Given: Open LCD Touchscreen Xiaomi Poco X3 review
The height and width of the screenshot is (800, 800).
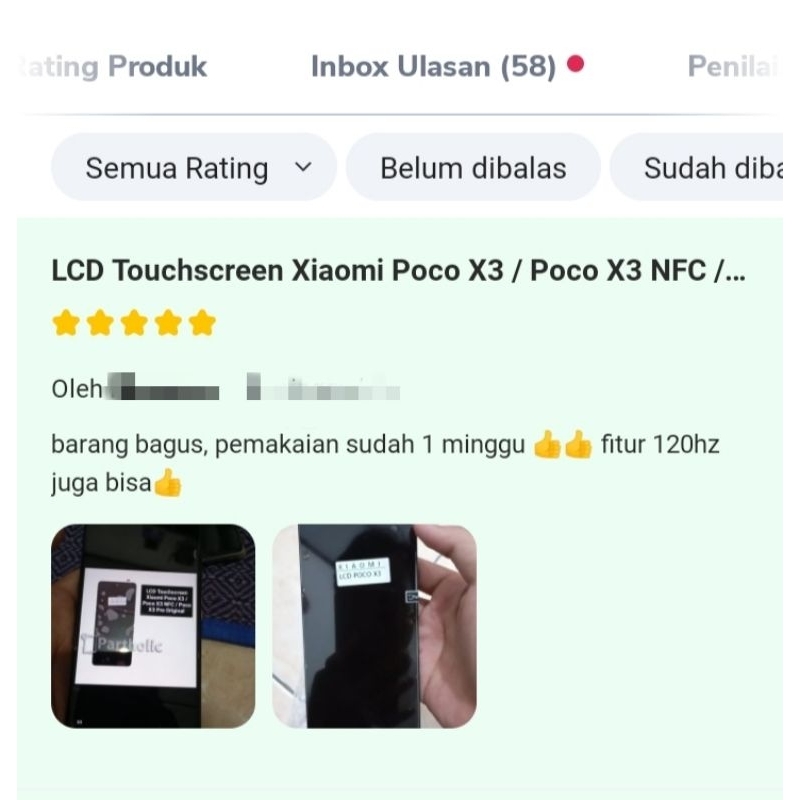Looking at the screenshot, I should coord(398,271).
